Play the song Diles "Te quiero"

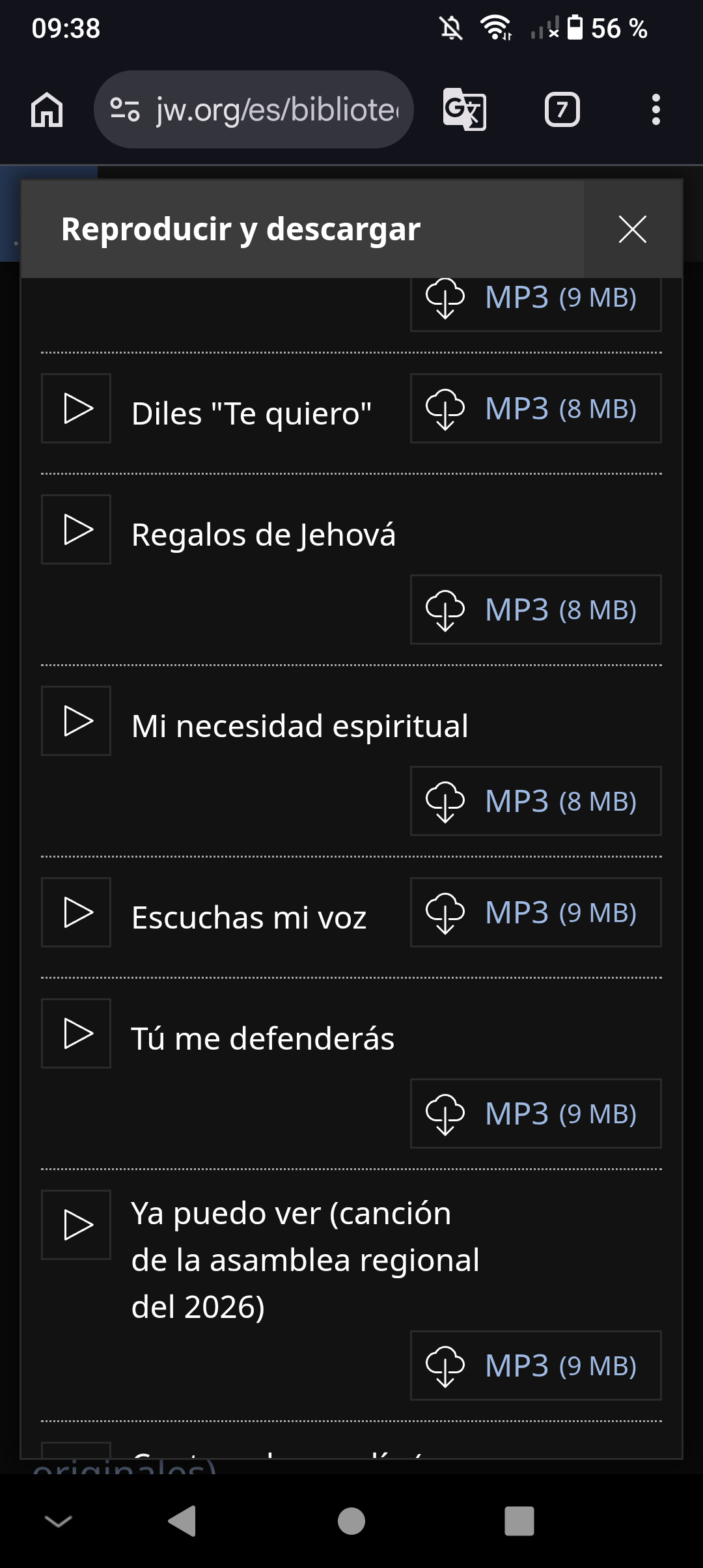point(76,408)
